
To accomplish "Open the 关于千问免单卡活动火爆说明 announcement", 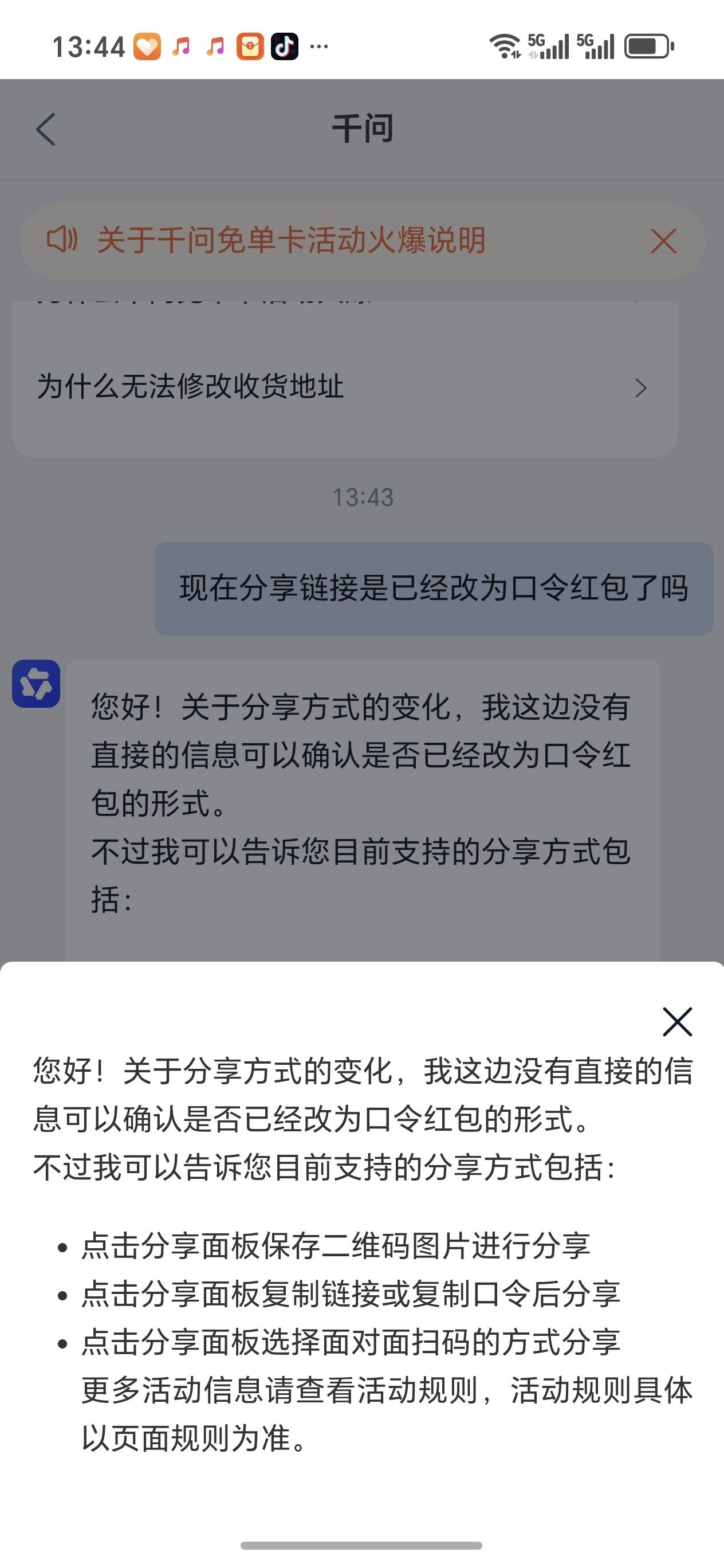I will (x=291, y=240).
